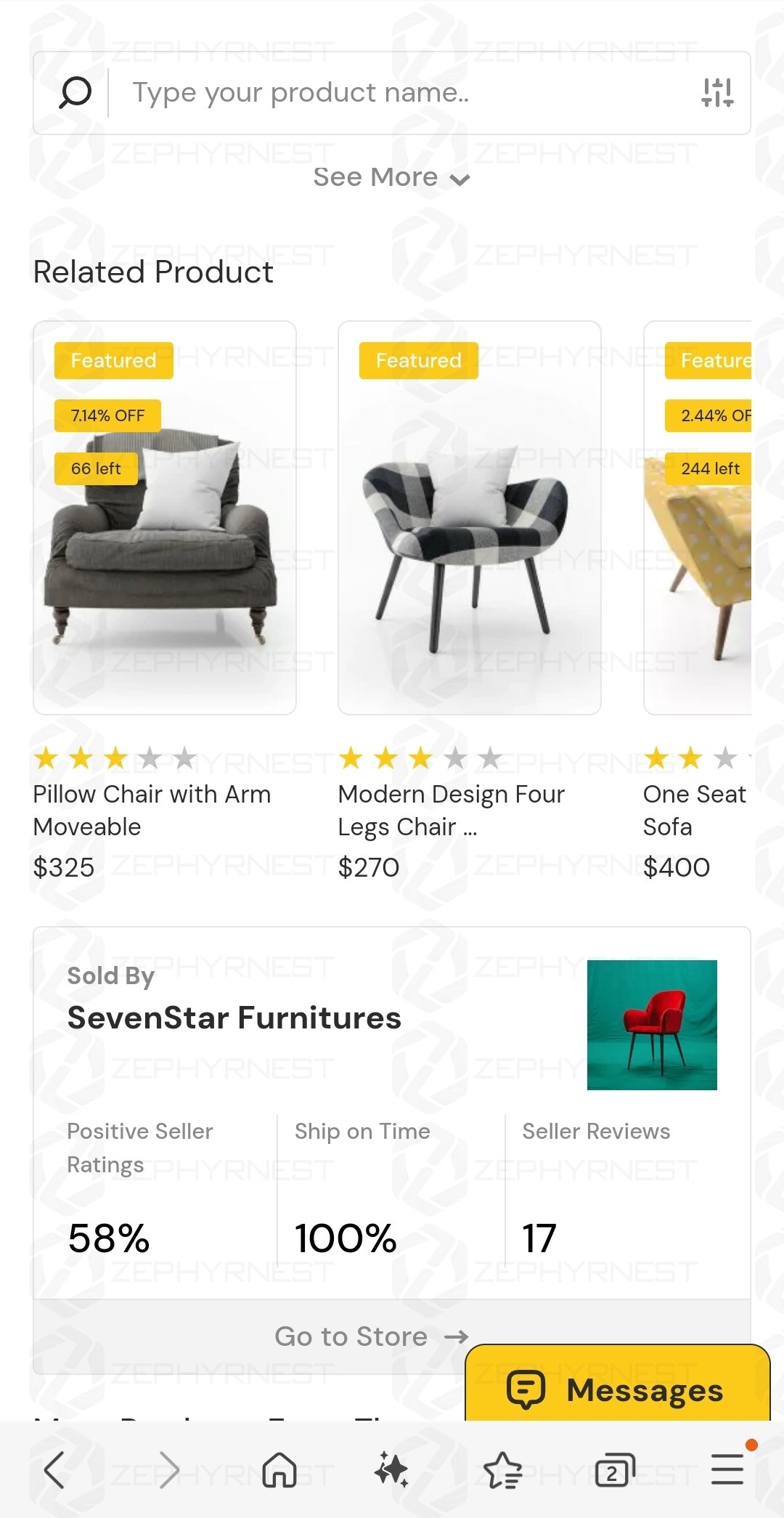The width and height of the screenshot is (784, 1518).
Task: Open Modern Design Four Legs Chair product
Action: point(470,517)
